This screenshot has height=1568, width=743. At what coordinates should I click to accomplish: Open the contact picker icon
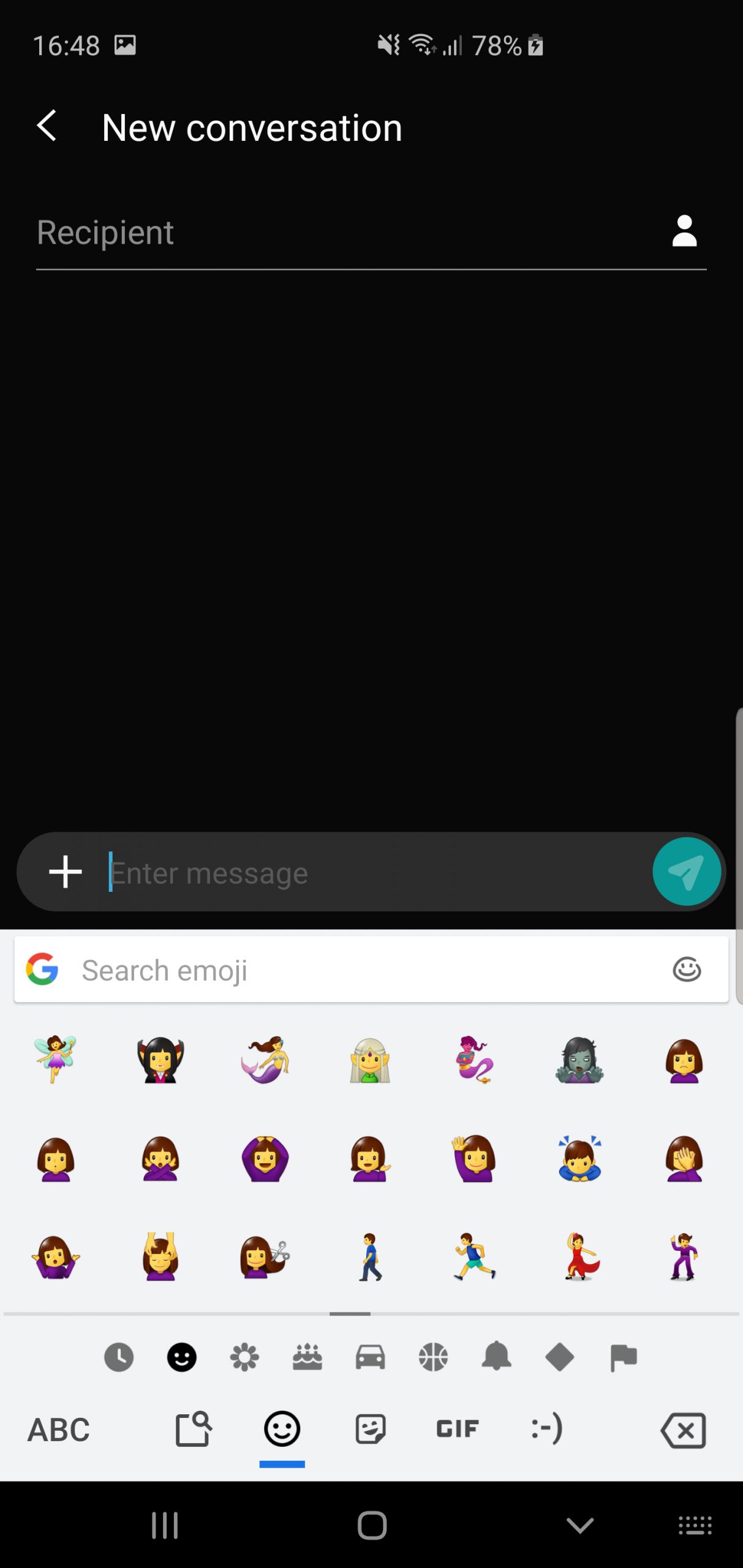(x=684, y=232)
